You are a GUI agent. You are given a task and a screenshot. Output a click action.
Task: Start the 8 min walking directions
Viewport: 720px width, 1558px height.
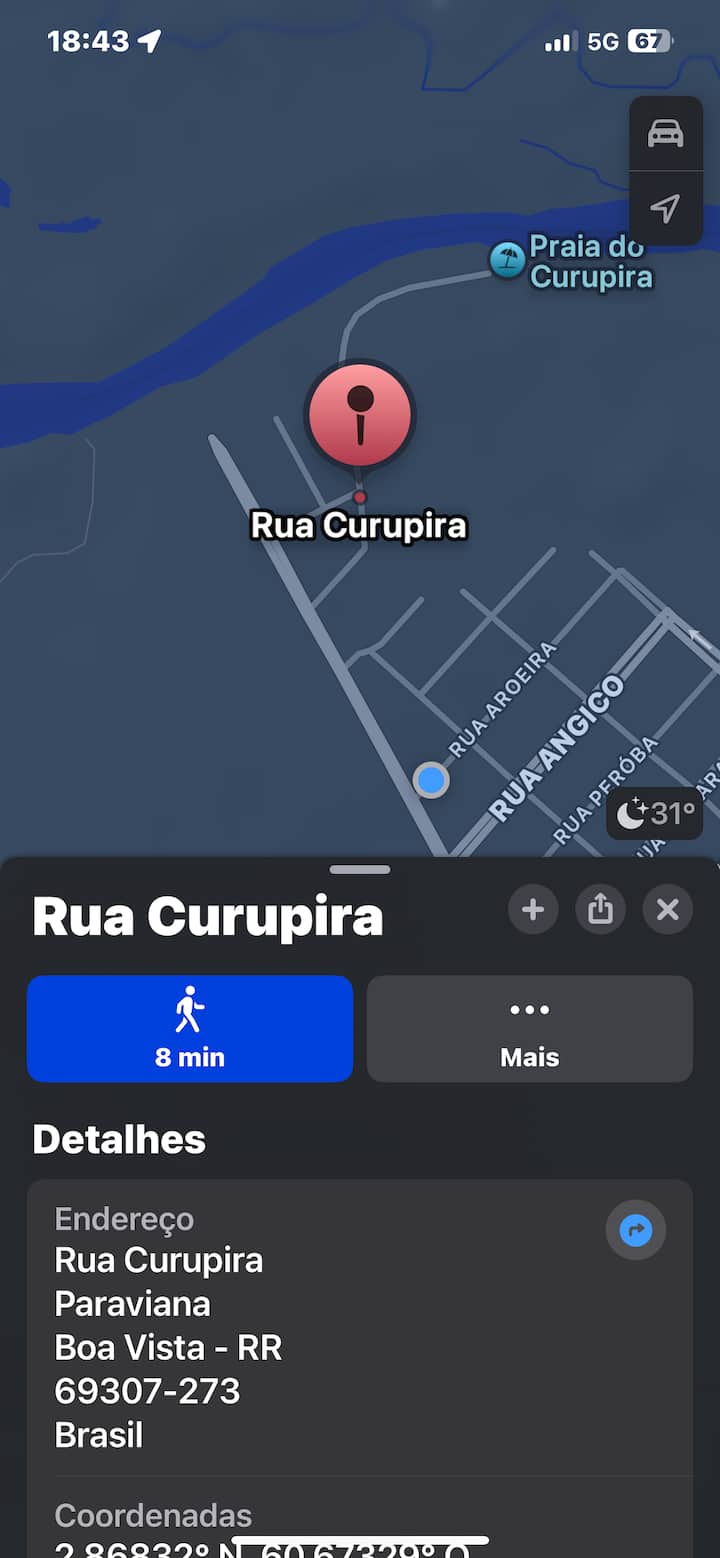click(x=190, y=1028)
